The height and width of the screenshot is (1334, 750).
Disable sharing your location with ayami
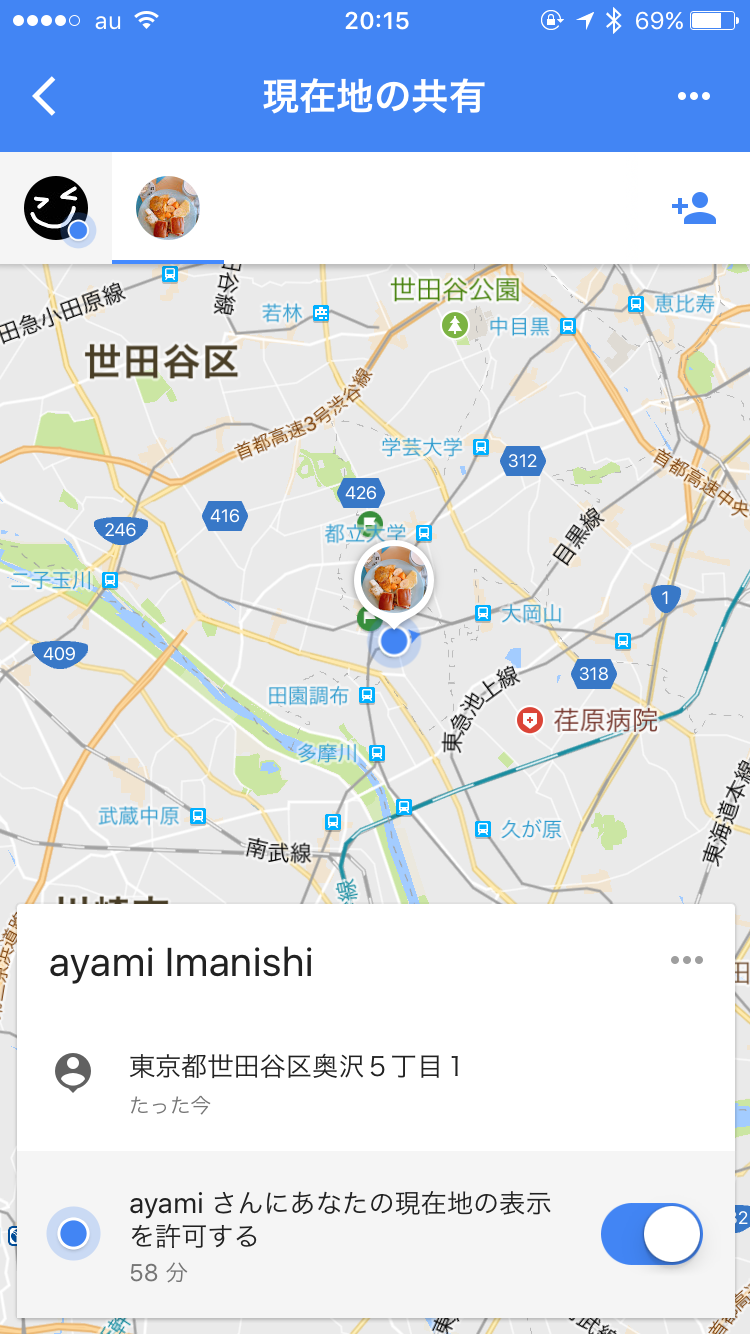tap(651, 1234)
